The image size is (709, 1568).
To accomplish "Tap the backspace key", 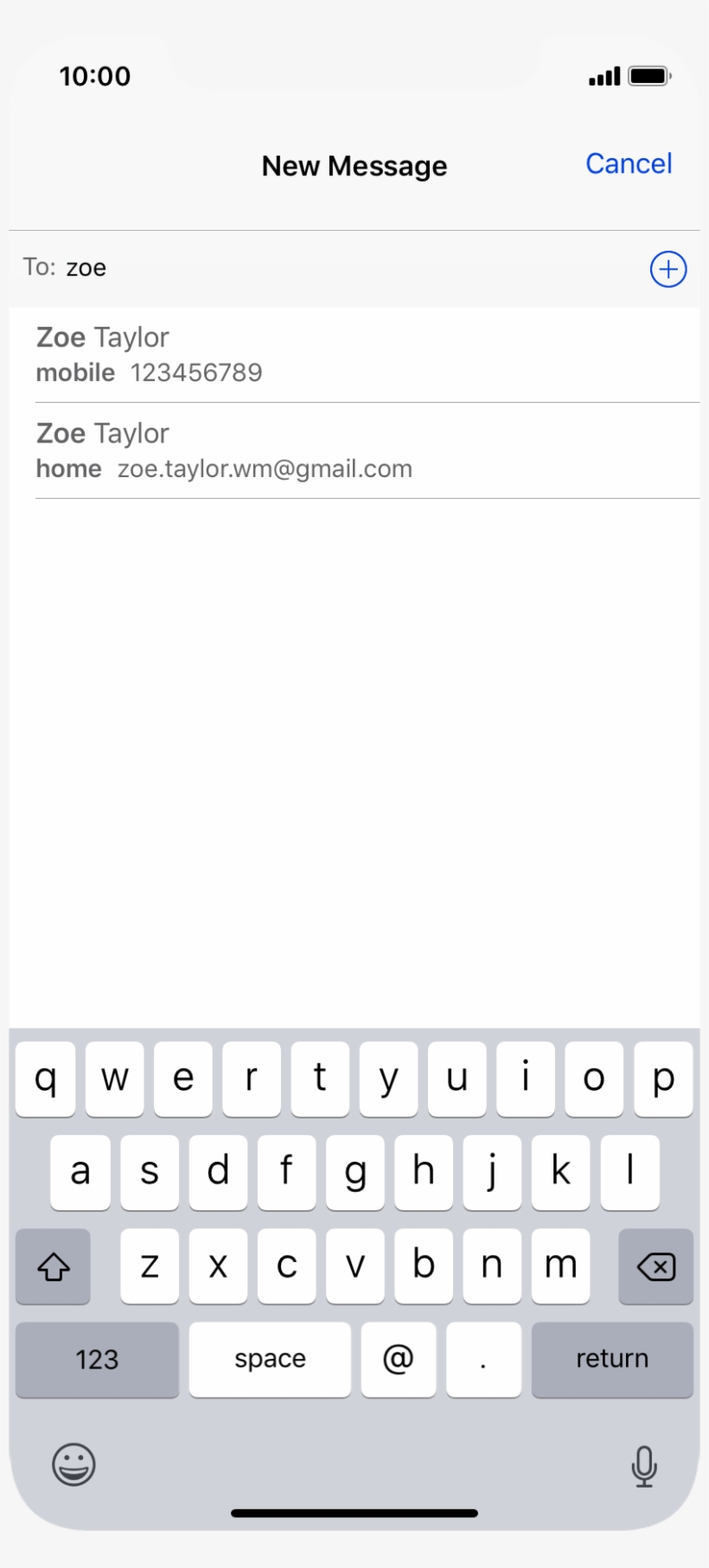I will point(655,1266).
